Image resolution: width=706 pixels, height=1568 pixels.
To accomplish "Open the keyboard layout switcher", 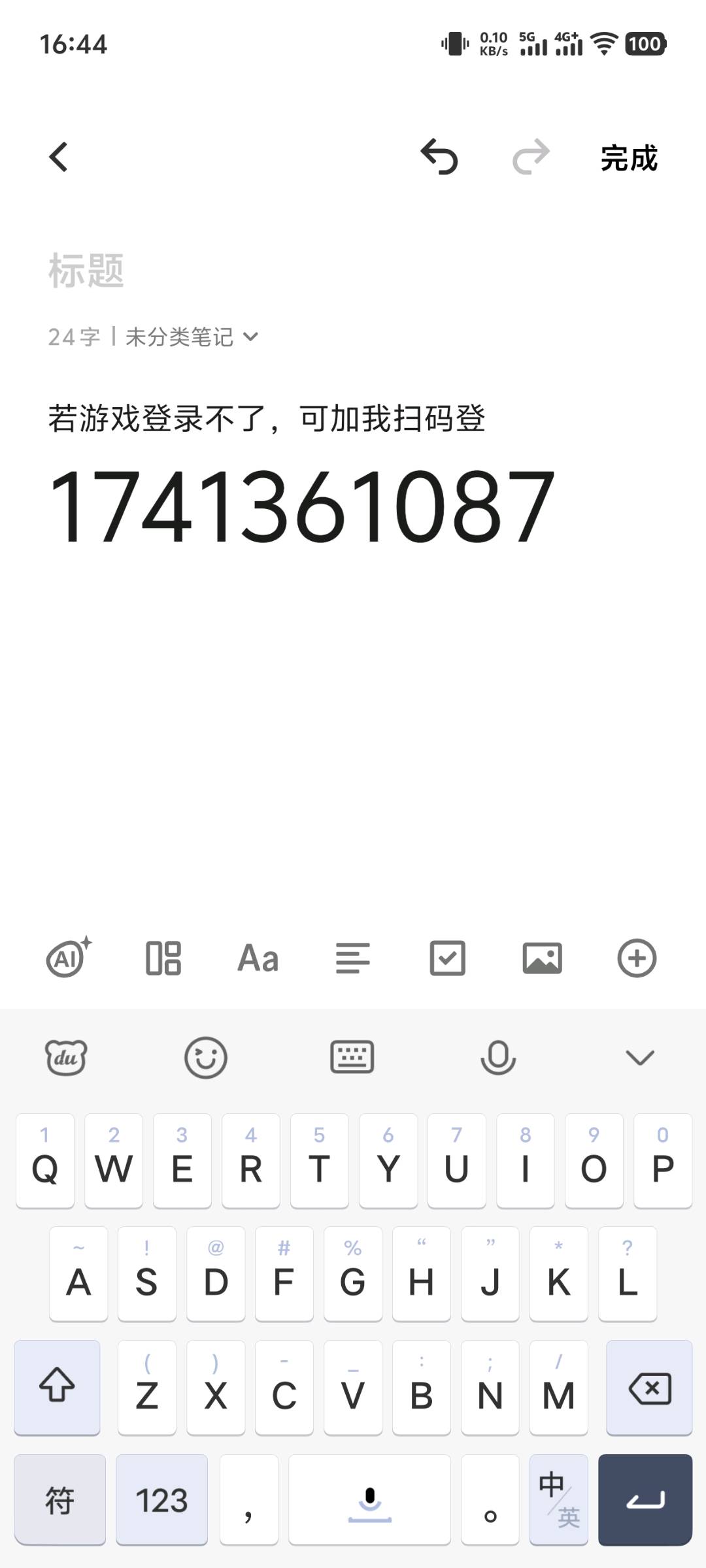I will click(352, 1057).
